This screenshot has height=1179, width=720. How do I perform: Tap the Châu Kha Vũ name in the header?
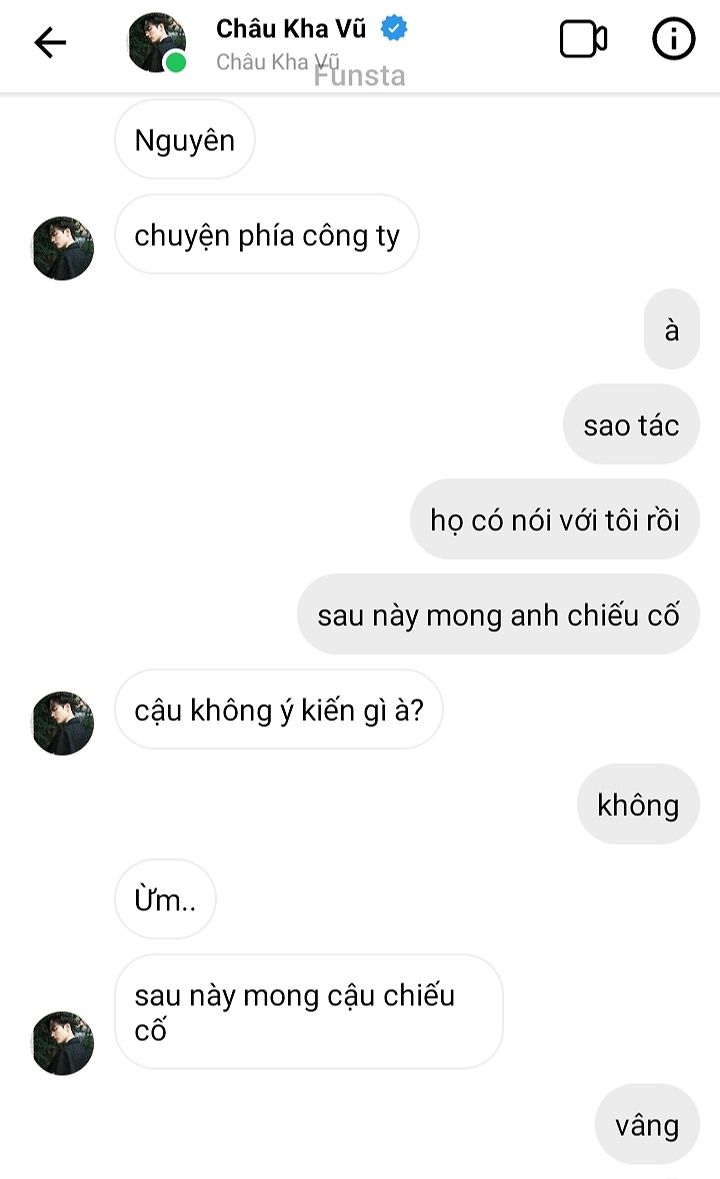[x=291, y=30]
